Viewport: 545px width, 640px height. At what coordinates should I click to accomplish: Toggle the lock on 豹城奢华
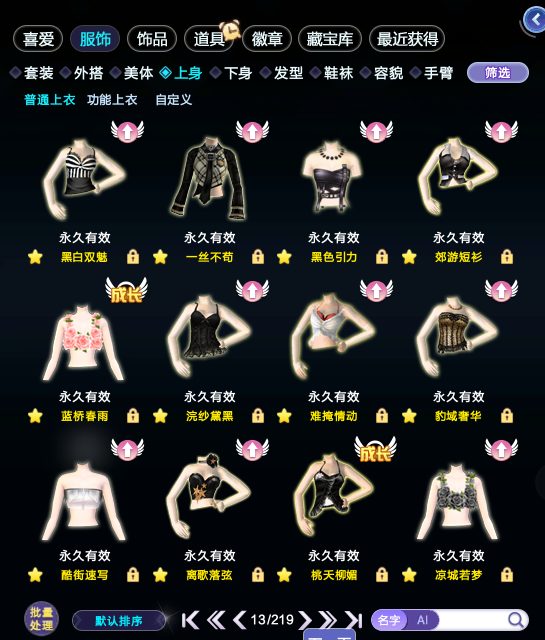tap(507, 416)
